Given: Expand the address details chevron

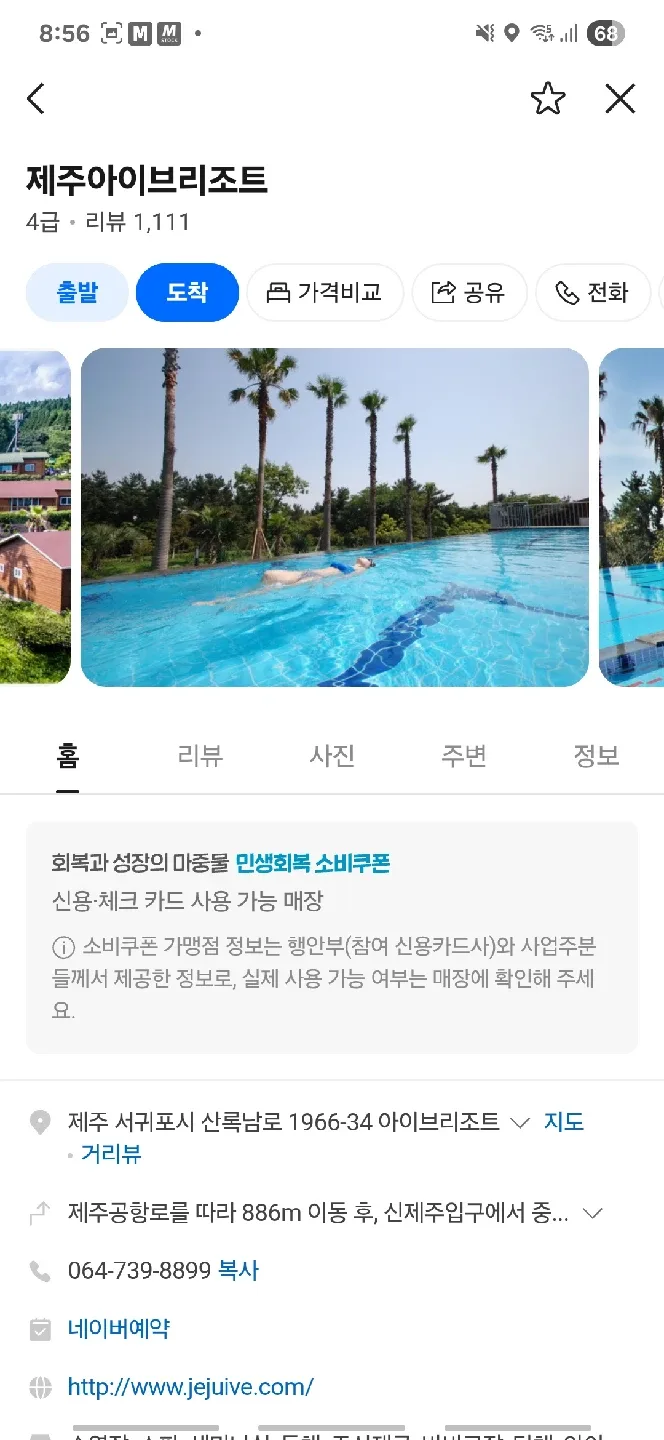Looking at the screenshot, I should pos(519,1123).
